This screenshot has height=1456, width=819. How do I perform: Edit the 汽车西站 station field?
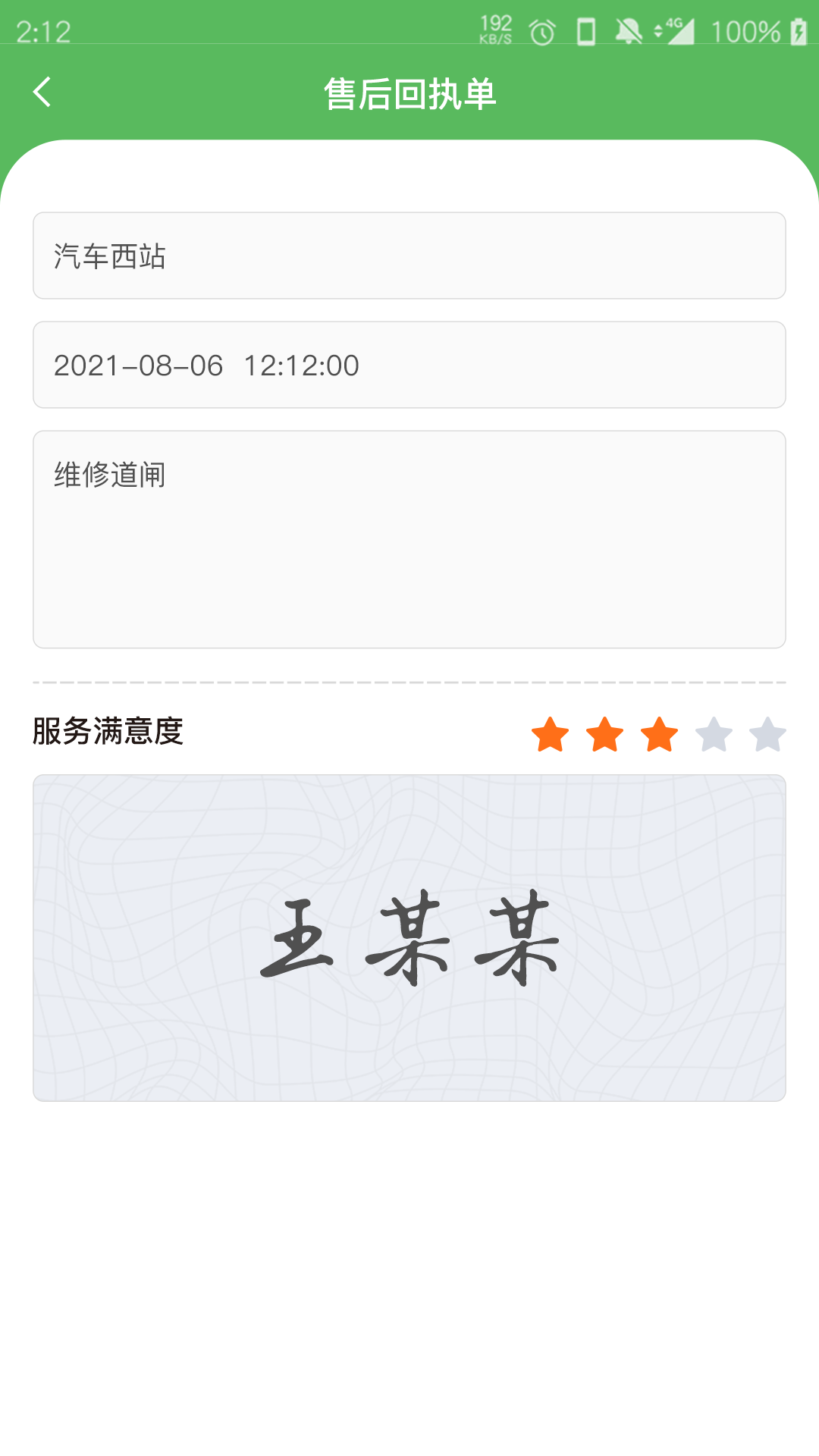409,256
